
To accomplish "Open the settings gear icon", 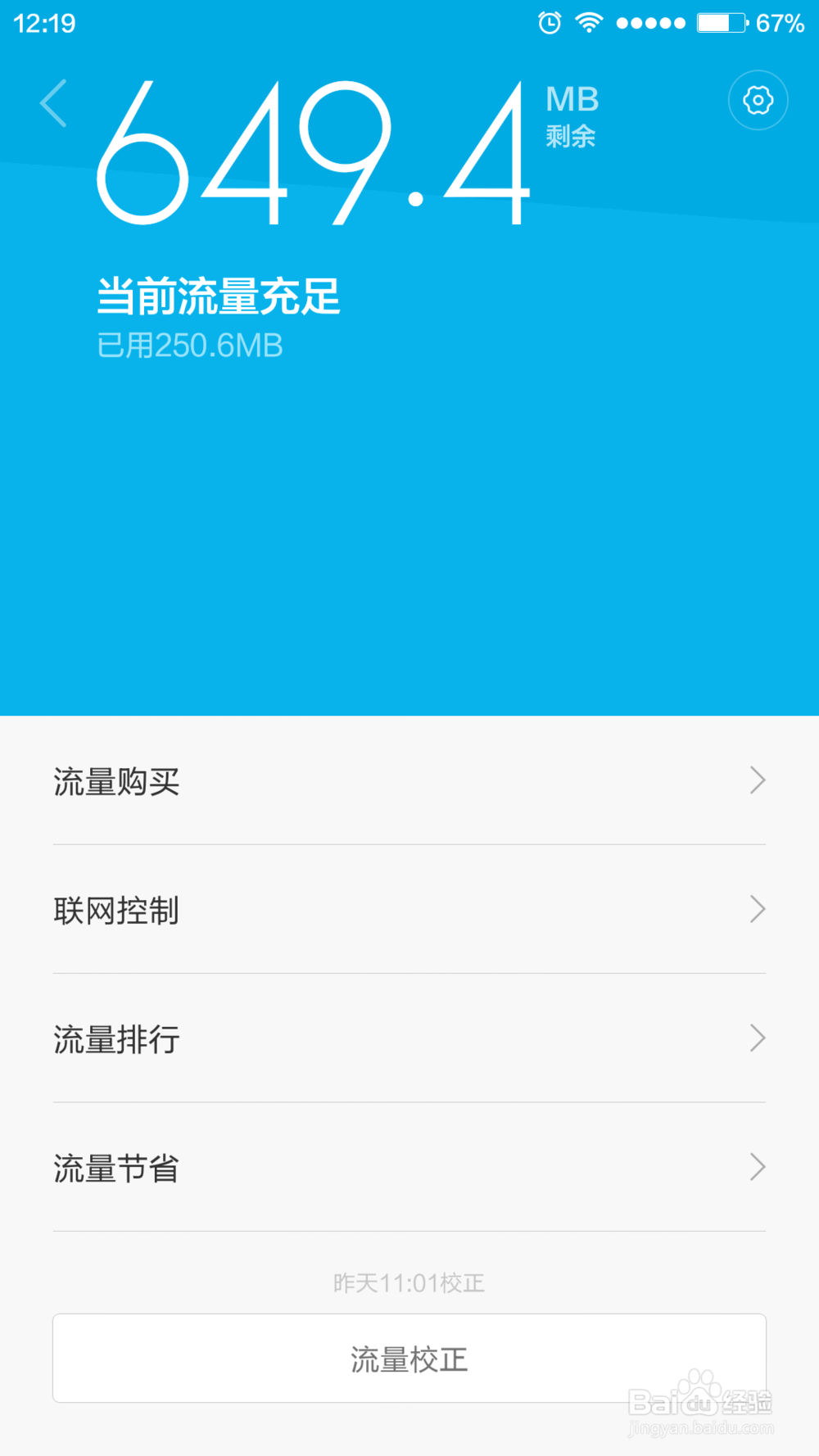I will (x=758, y=100).
